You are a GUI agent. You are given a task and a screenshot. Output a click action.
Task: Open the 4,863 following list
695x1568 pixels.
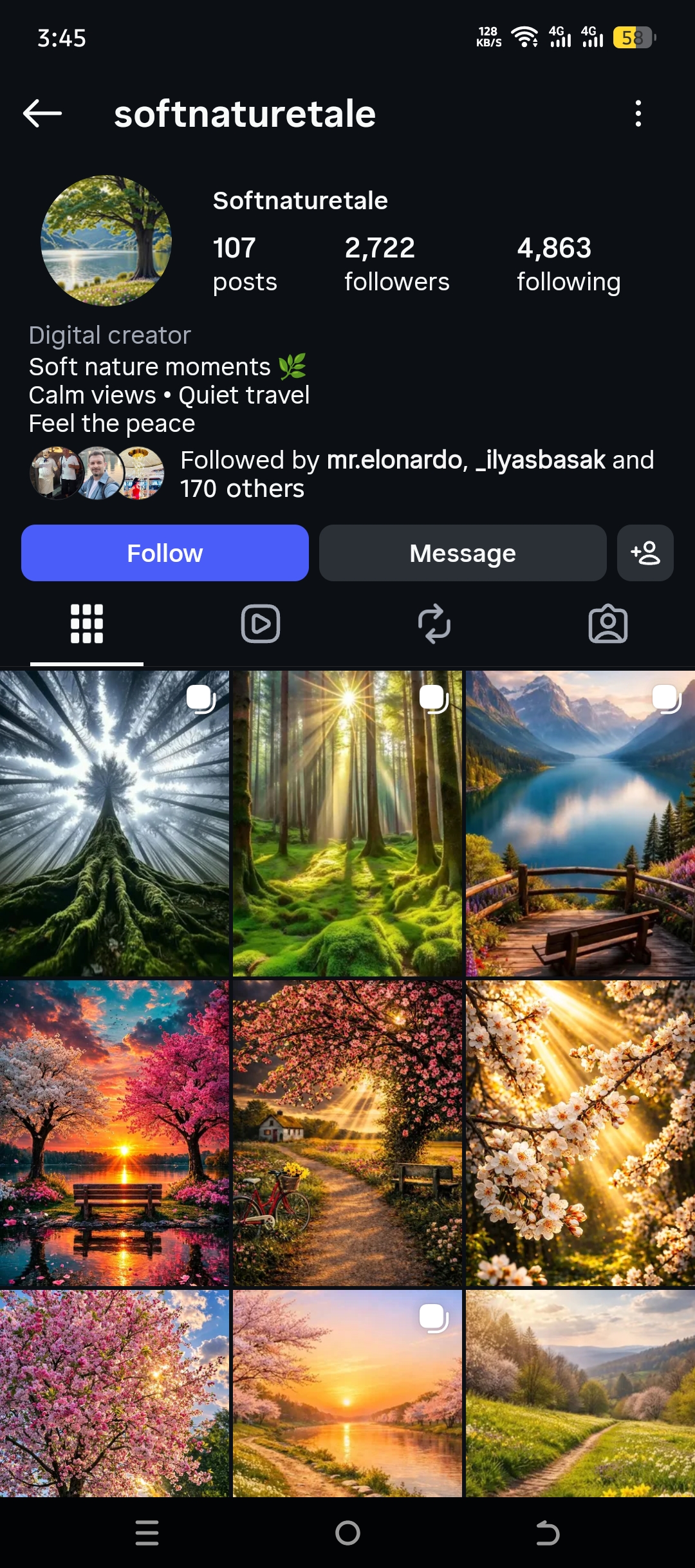568,264
